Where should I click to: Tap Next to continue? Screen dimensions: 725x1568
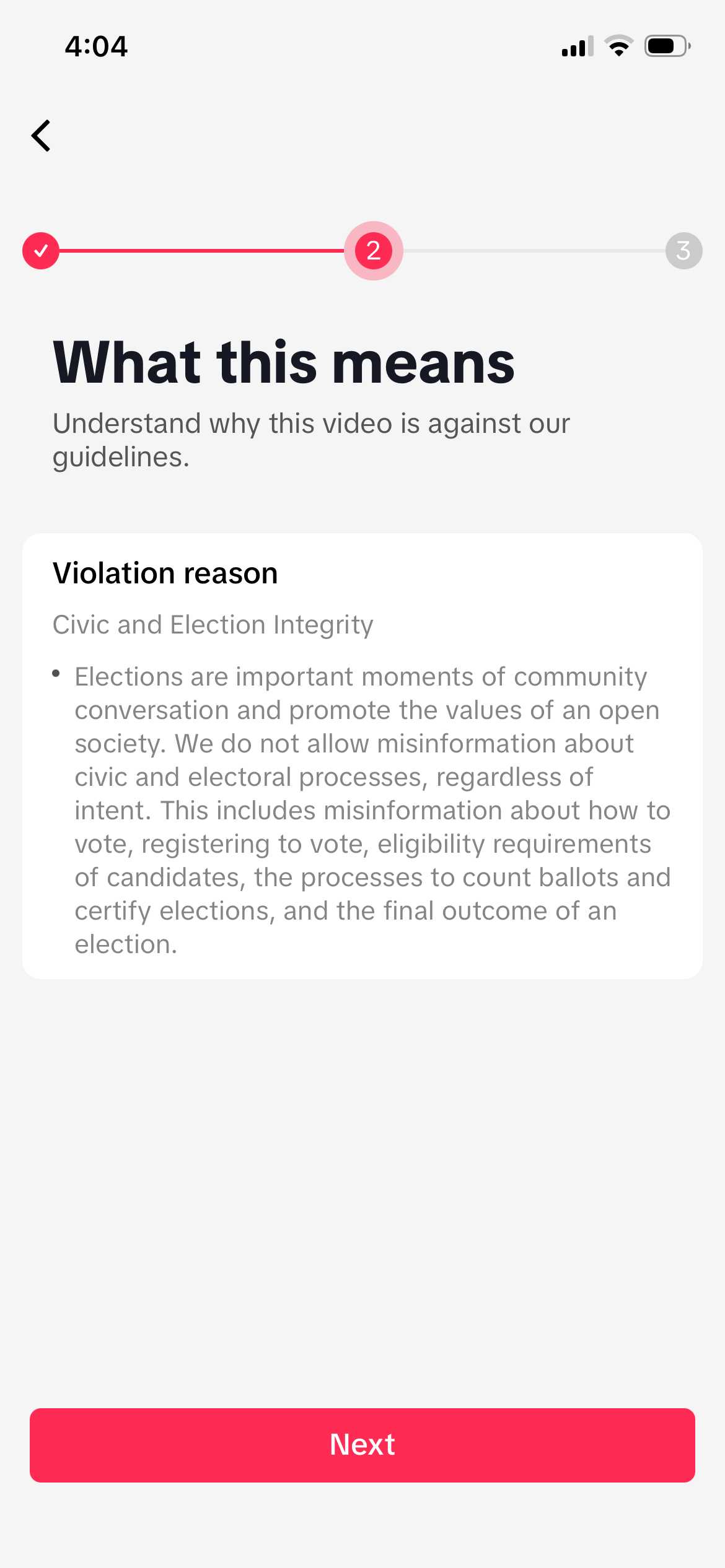[x=362, y=1445]
